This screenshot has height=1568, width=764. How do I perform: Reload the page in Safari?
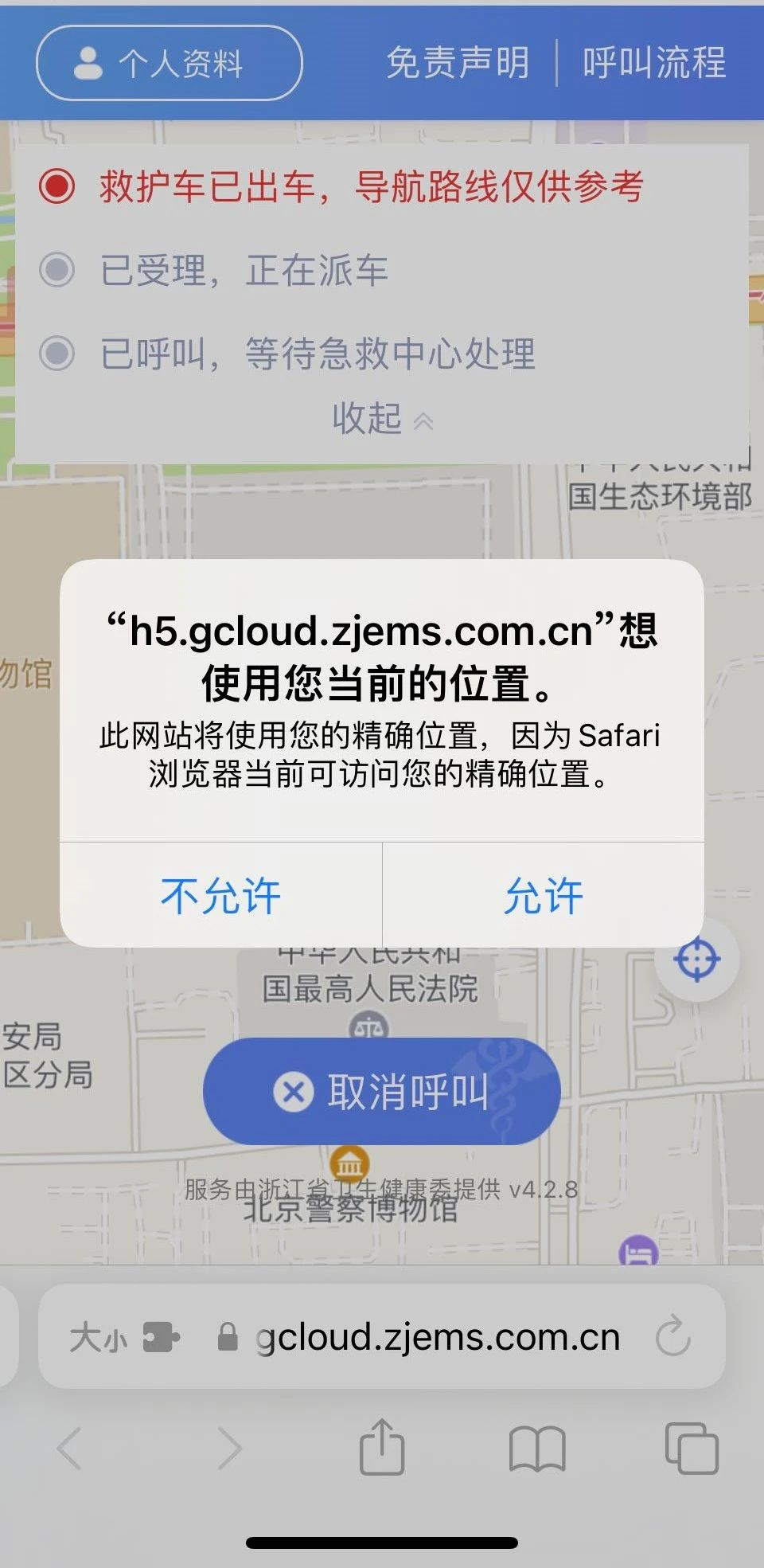pos(673,1337)
